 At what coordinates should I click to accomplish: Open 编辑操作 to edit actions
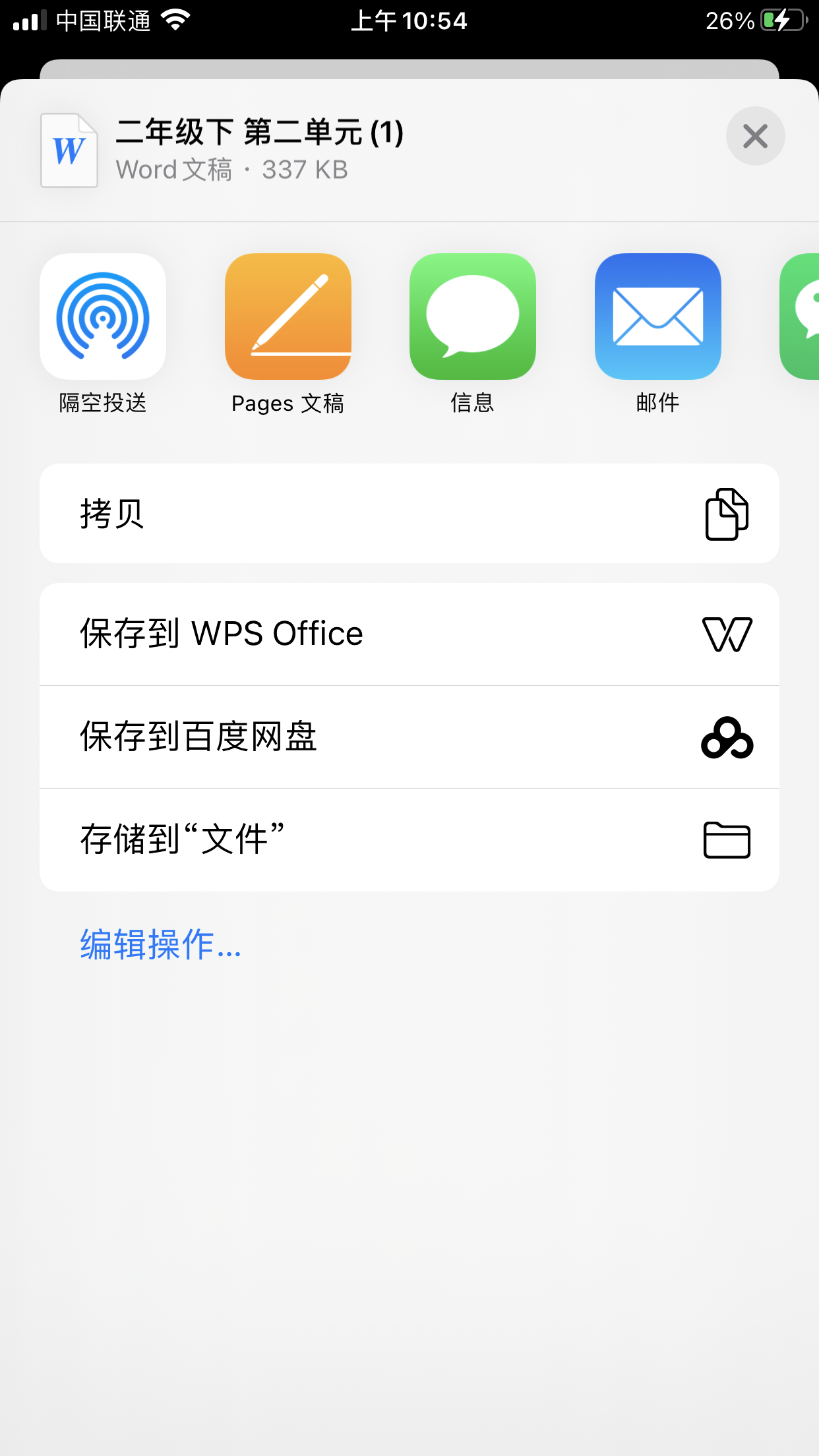coord(161,944)
